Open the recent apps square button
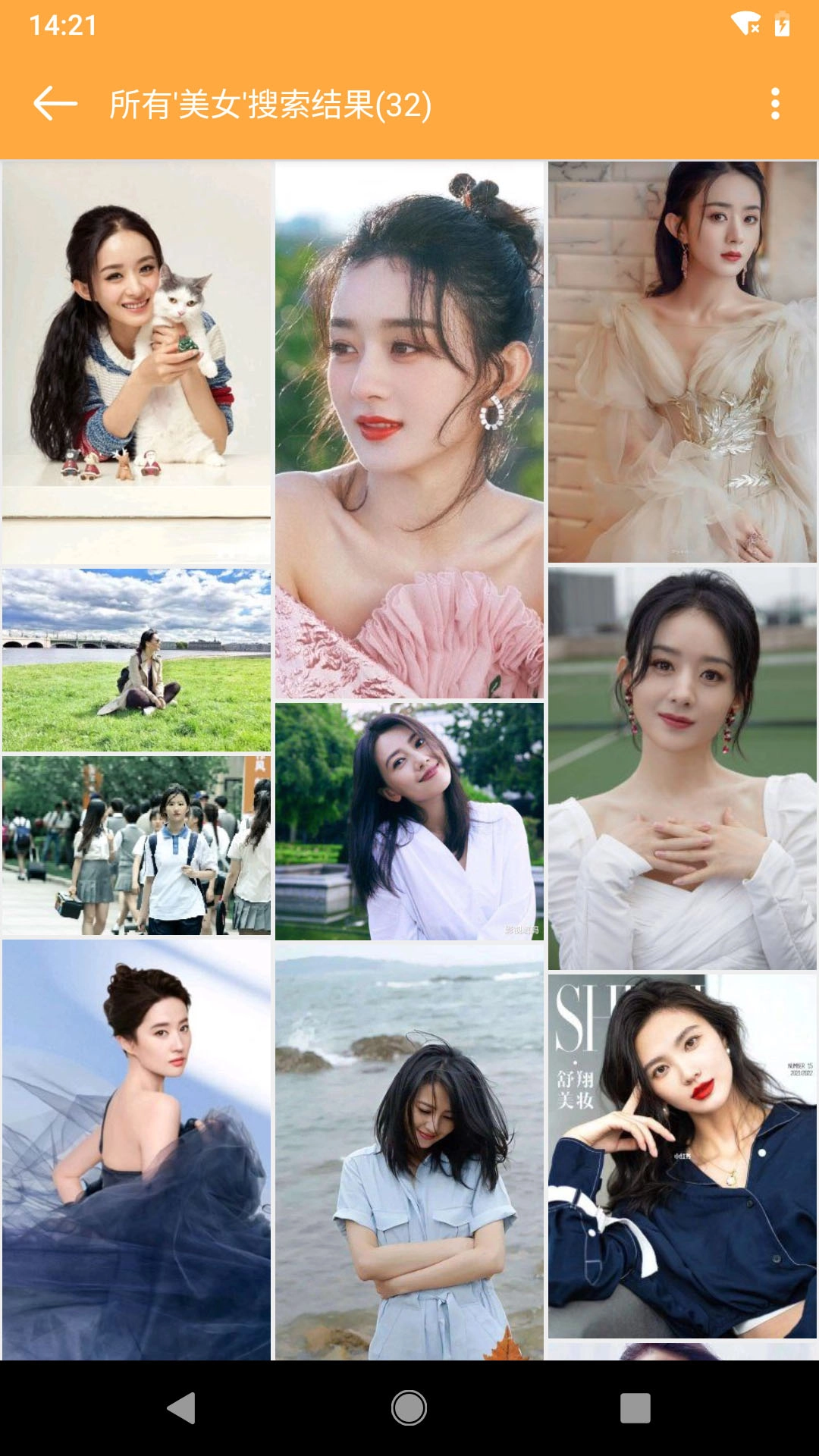The image size is (819, 1456). [x=635, y=1408]
